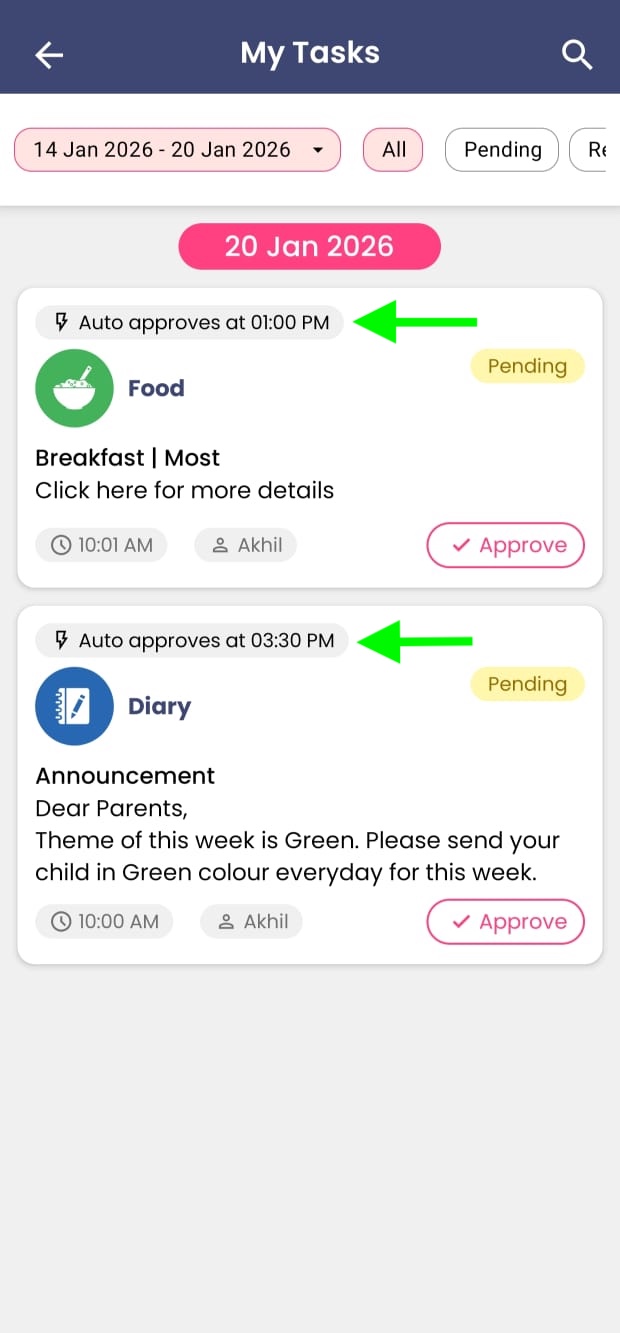This screenshot has width=620, height=1333.
Task: Go back using the top-left arrow
Action: tap(49, 54)
